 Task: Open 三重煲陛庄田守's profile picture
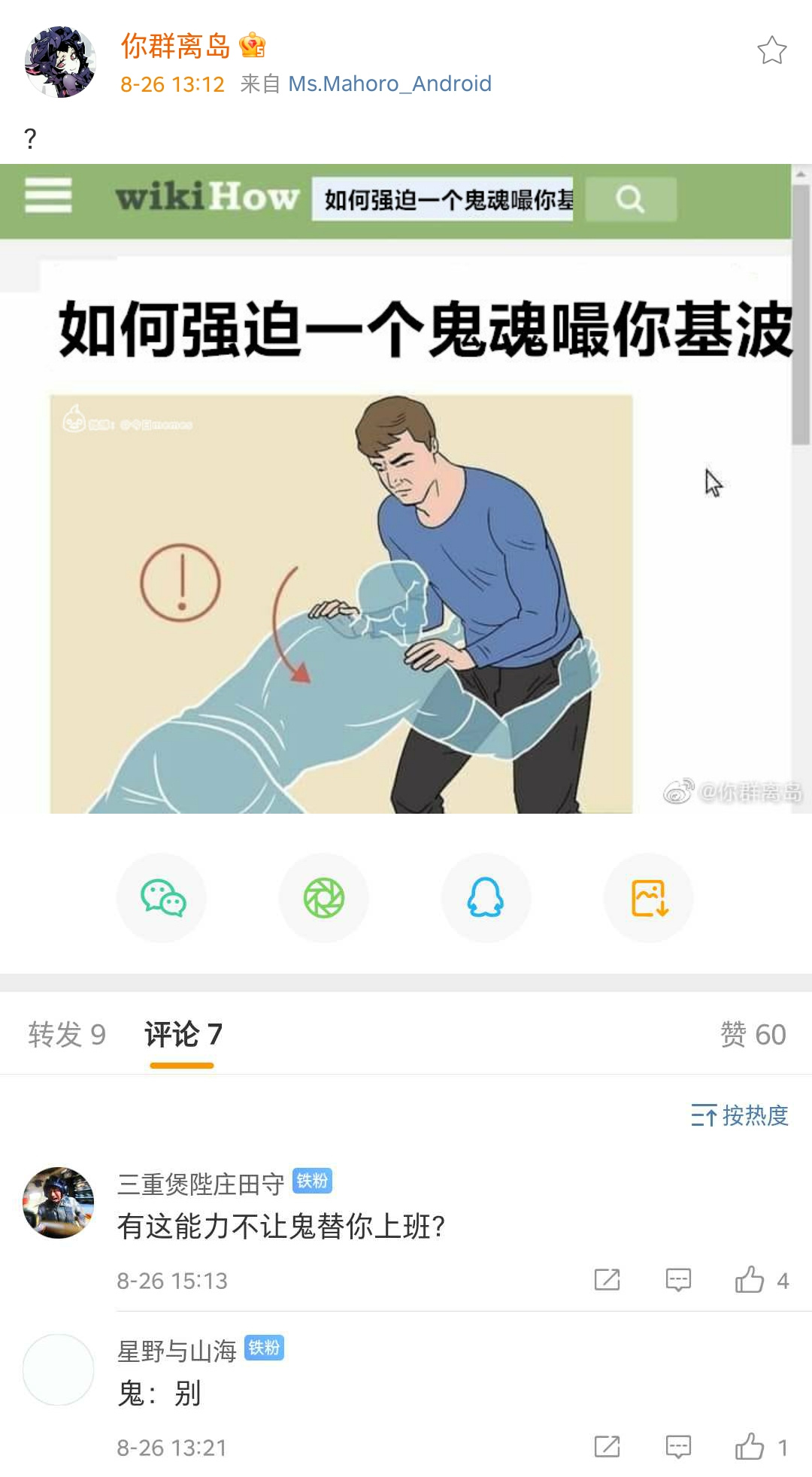[x=59, y=1203]
